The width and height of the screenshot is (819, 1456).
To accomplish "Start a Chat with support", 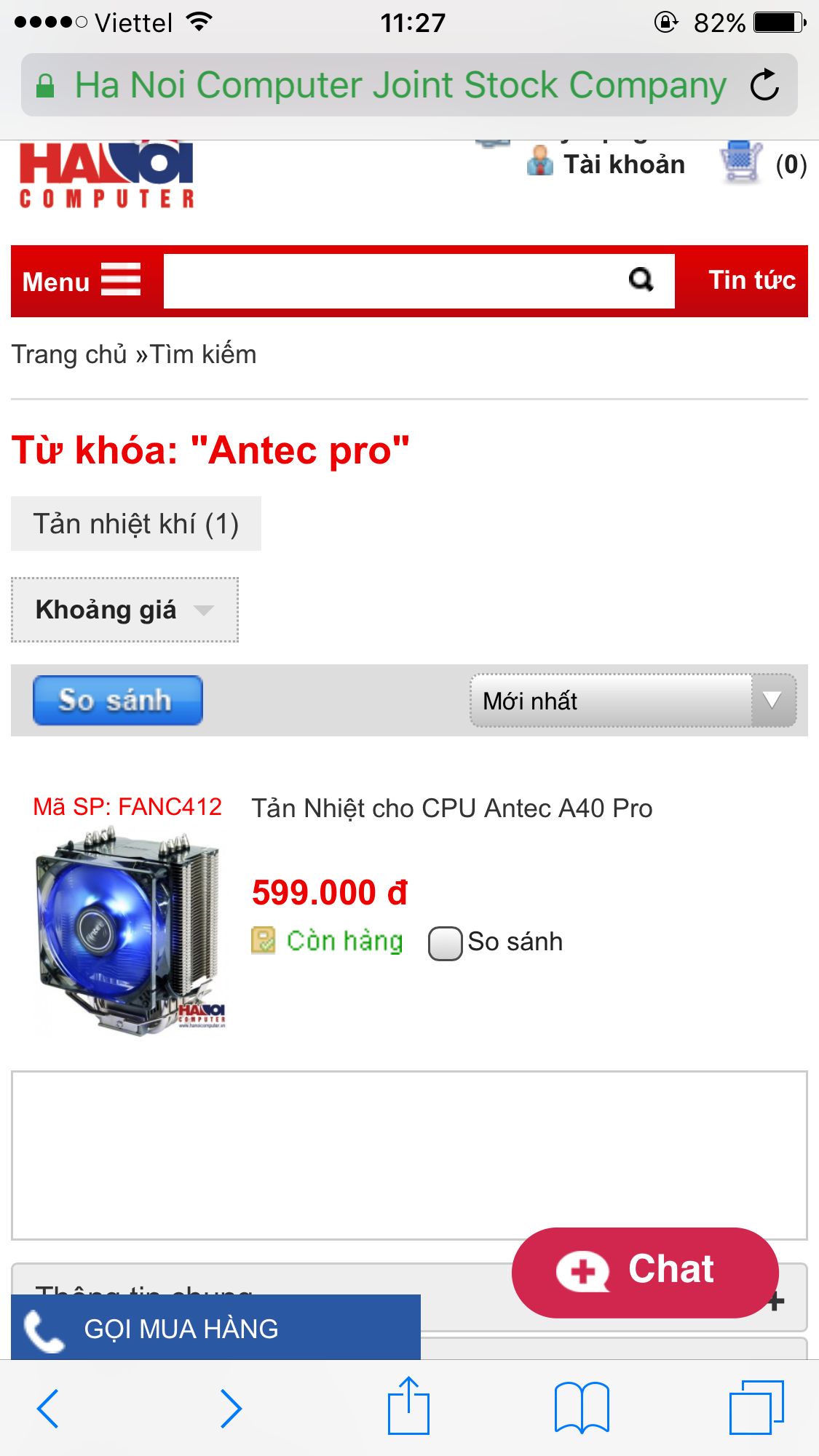I will click(x=645, y=1272).
